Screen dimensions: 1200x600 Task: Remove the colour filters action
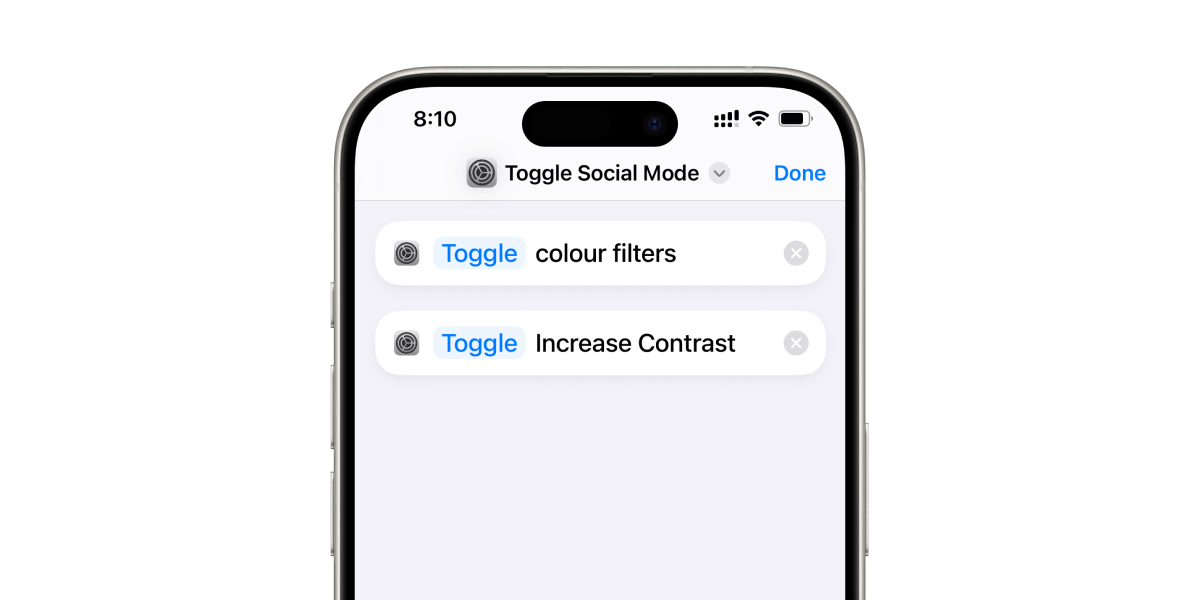pos(796,254)
